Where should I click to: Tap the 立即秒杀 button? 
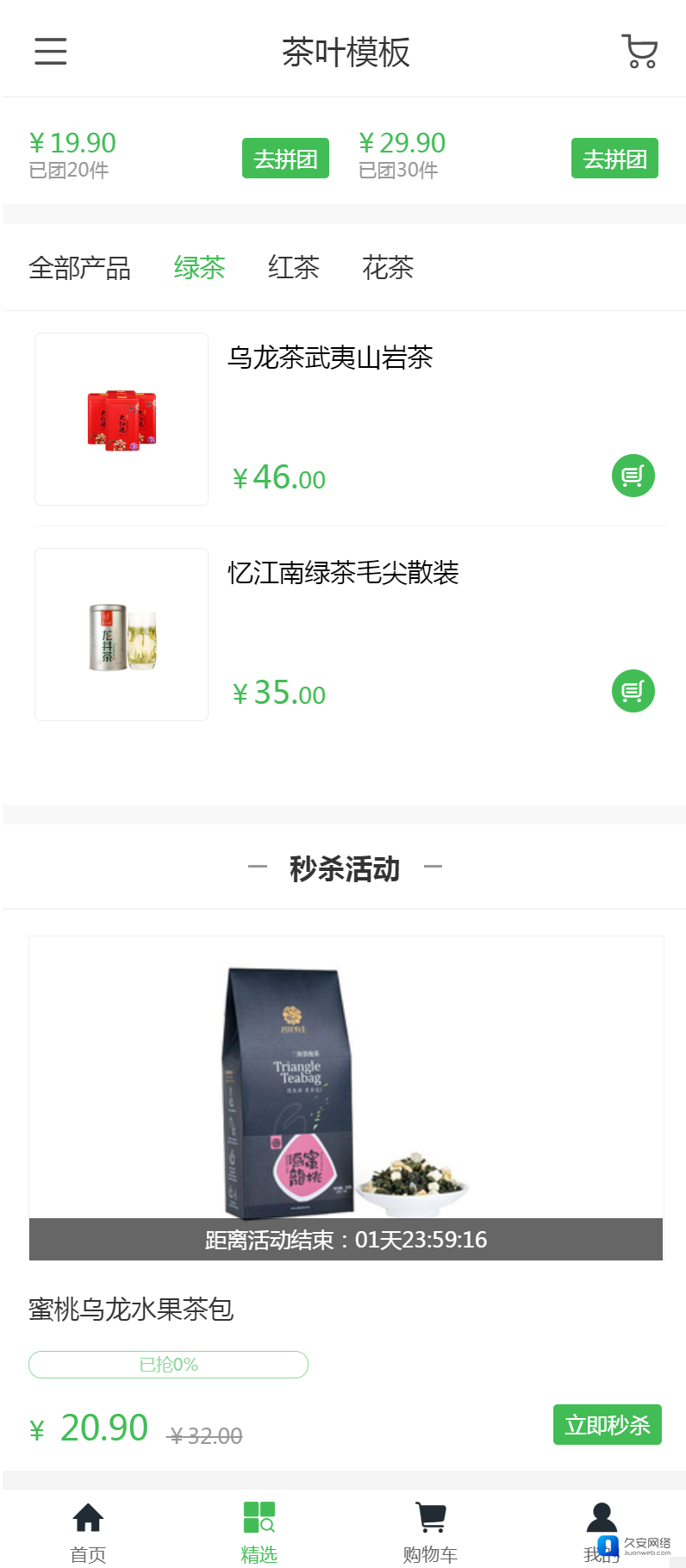608,1424
